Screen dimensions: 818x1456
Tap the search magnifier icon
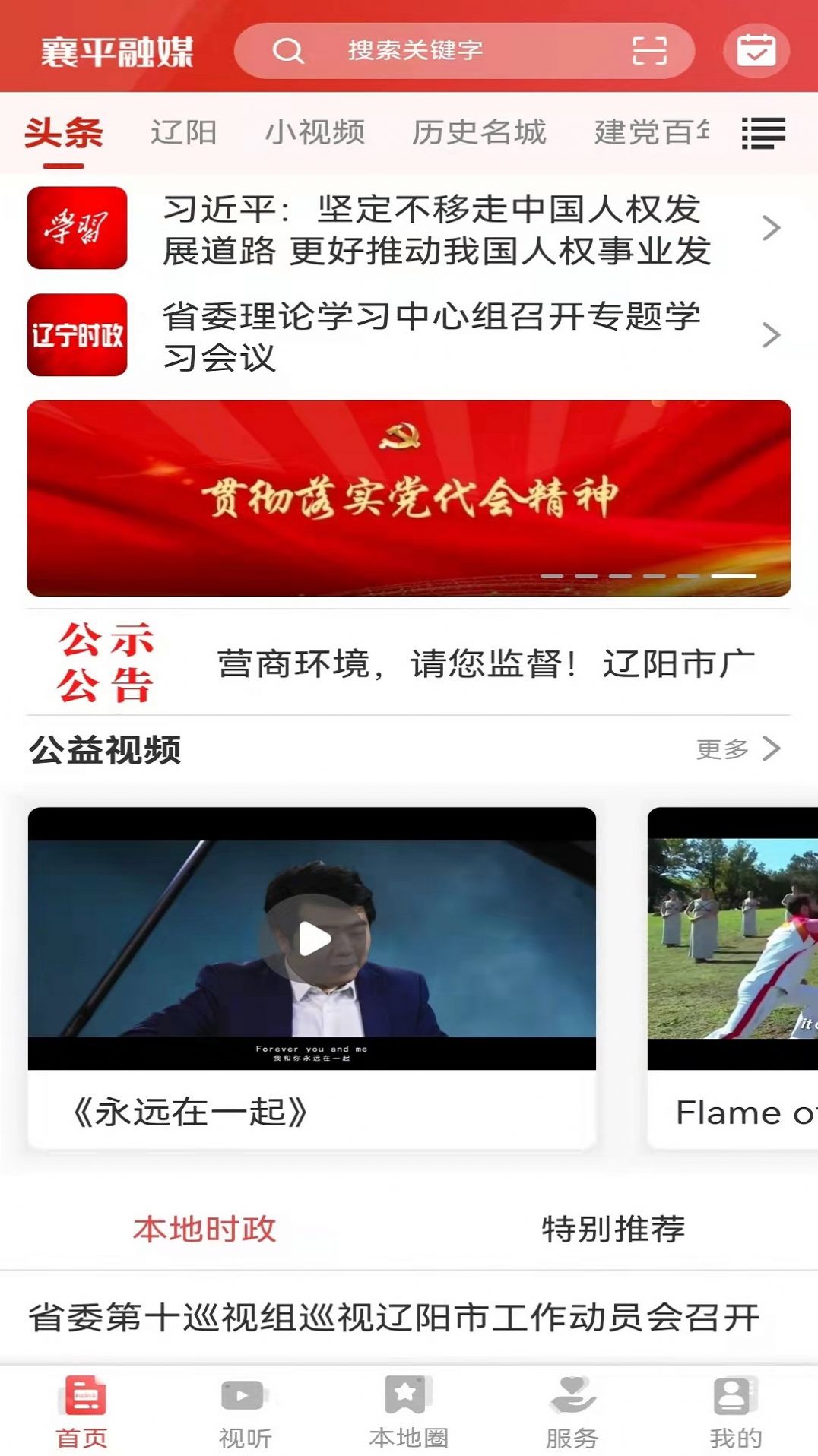[287, 52]
